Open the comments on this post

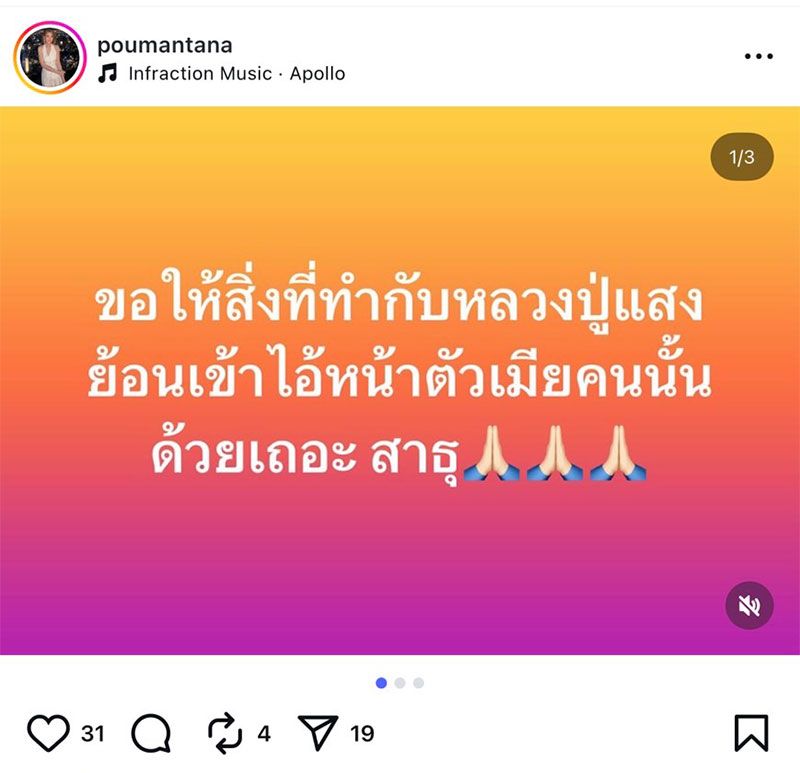pyautogui.click(x=151, y=734)
